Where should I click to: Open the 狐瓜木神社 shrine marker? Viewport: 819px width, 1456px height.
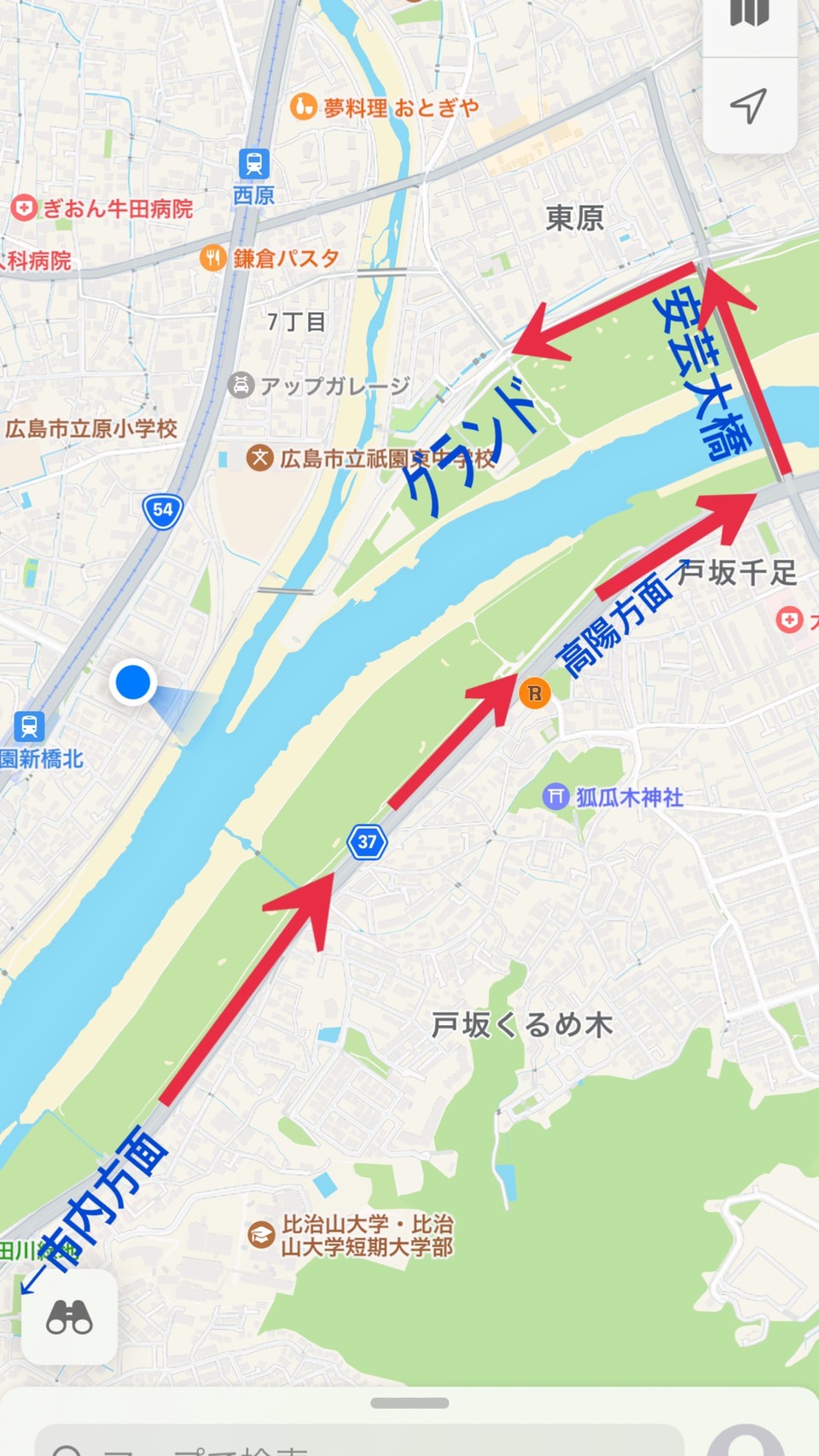click(x=555, y=796)
